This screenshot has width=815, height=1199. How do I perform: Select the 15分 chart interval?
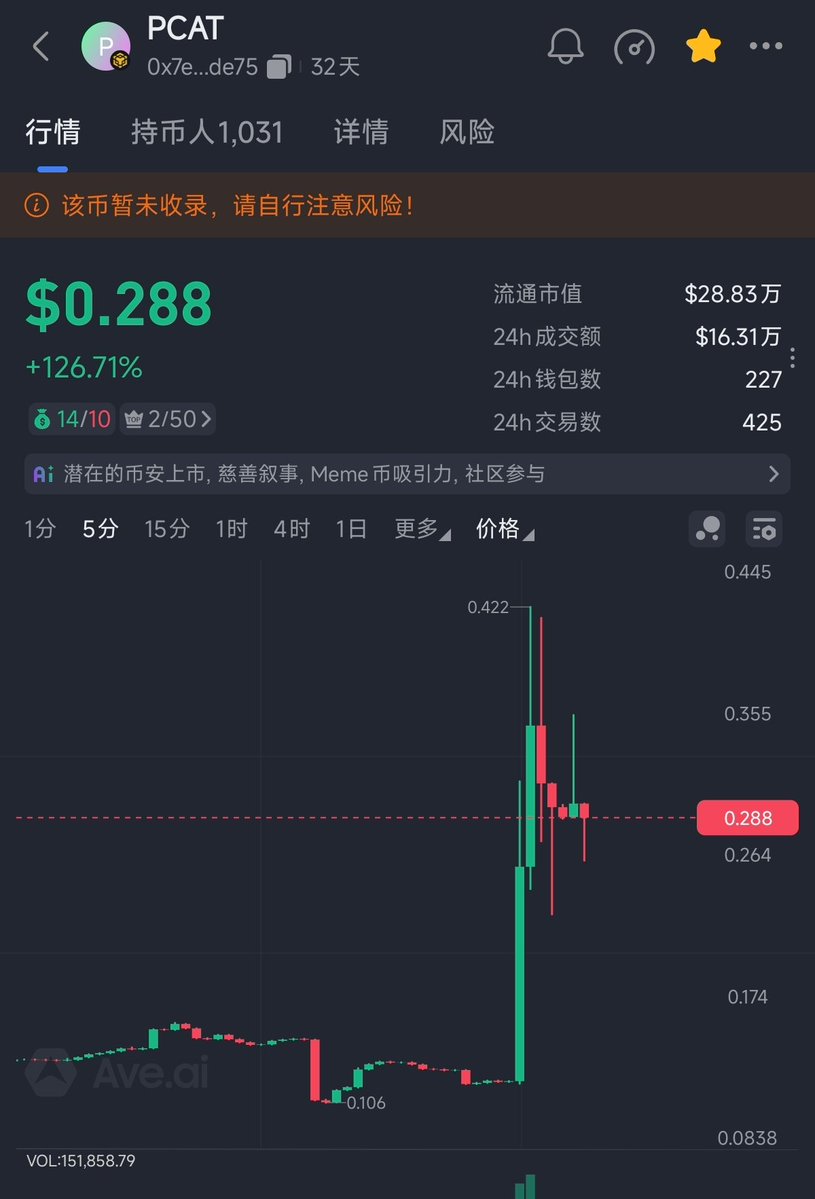[x=166, y=529]
